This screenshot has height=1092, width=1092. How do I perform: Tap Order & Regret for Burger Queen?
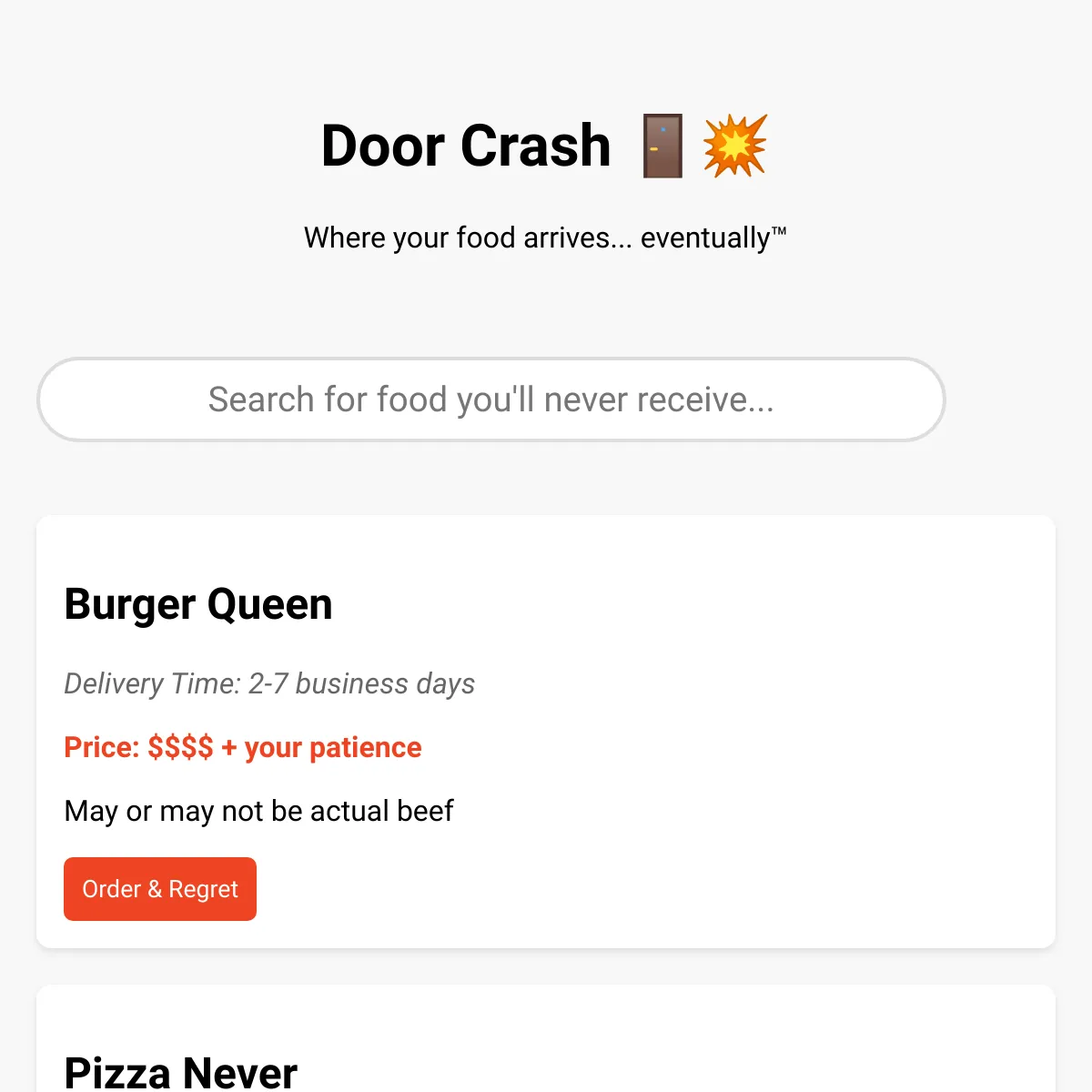click(x=160, y=889)
